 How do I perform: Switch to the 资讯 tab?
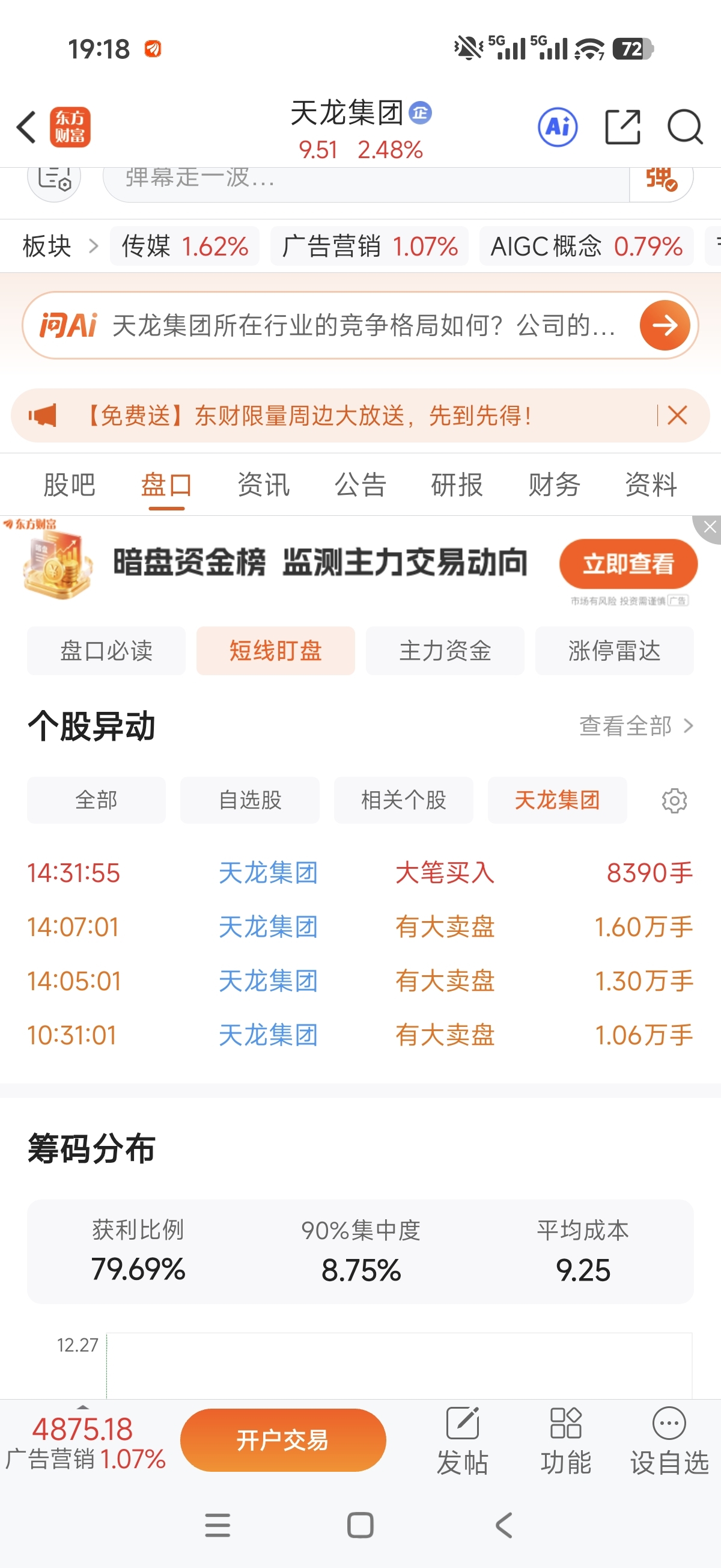(x=263, y=485)
